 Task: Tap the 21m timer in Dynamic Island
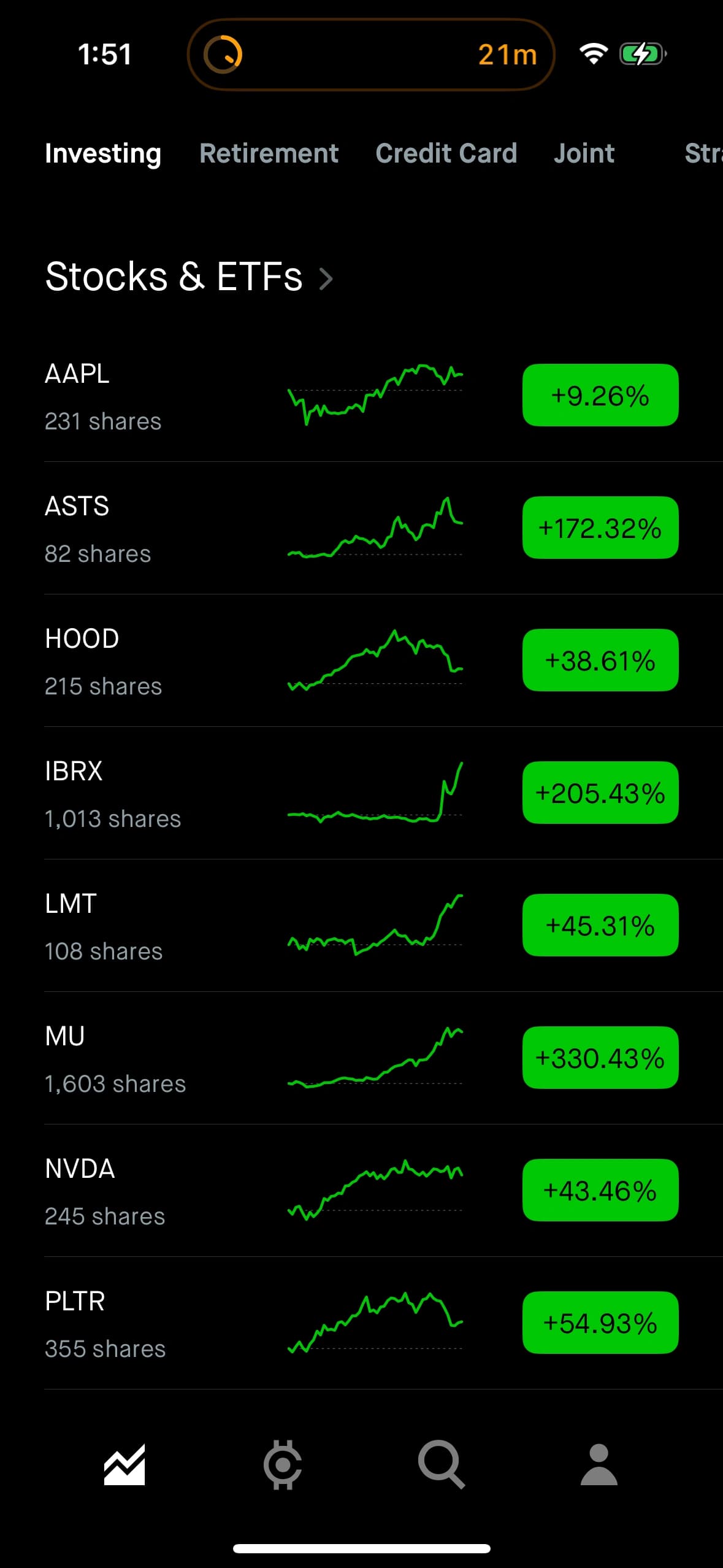point(508,54)
